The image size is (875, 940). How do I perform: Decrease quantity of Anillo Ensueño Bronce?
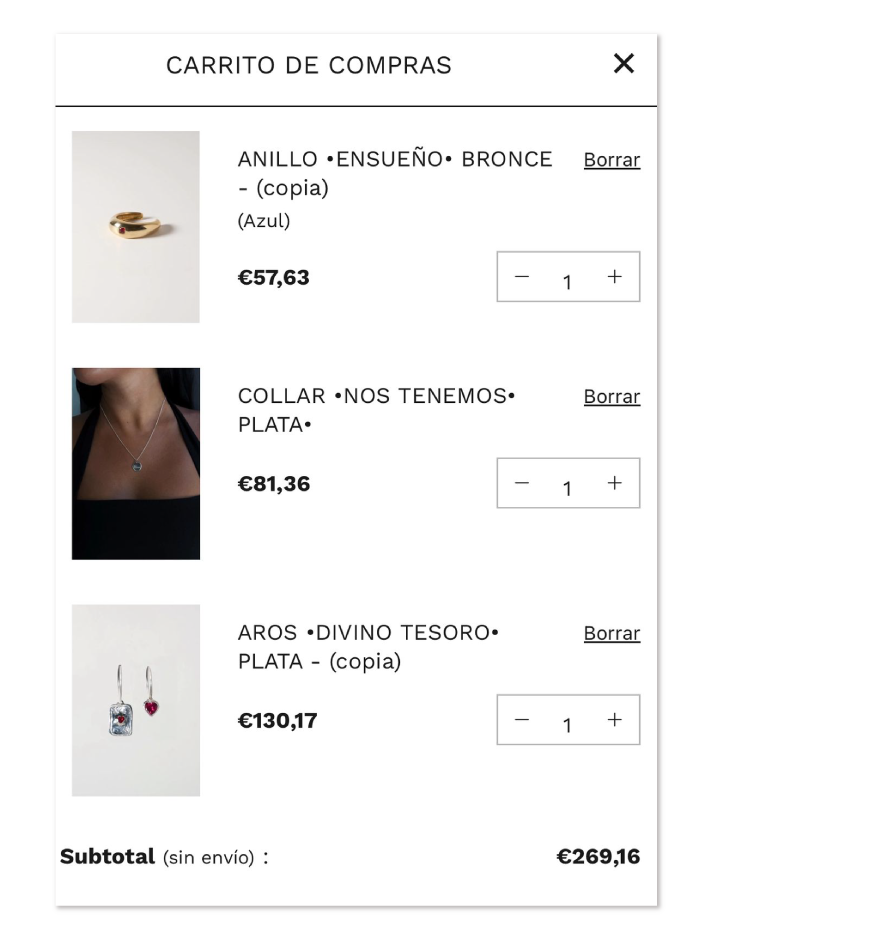pyautogui.click(x=522, y=276)
